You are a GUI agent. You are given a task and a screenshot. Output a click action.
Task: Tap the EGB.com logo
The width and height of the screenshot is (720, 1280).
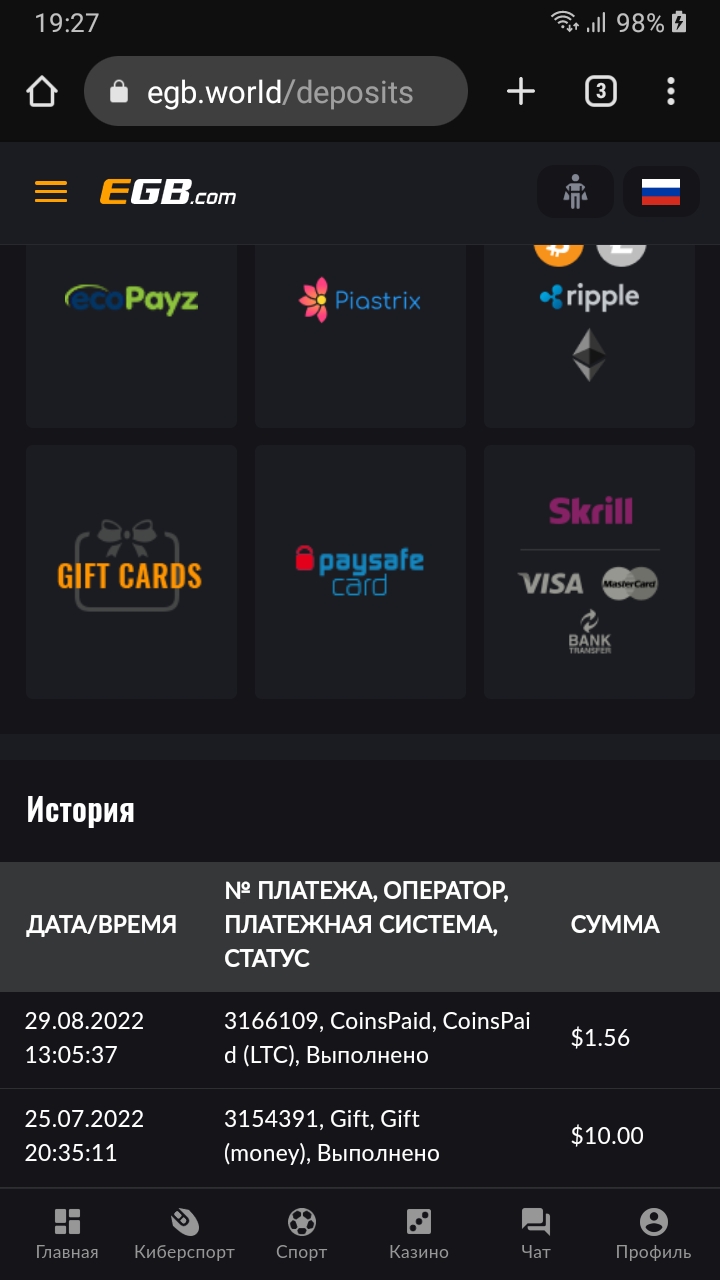[x=168, y=192]
